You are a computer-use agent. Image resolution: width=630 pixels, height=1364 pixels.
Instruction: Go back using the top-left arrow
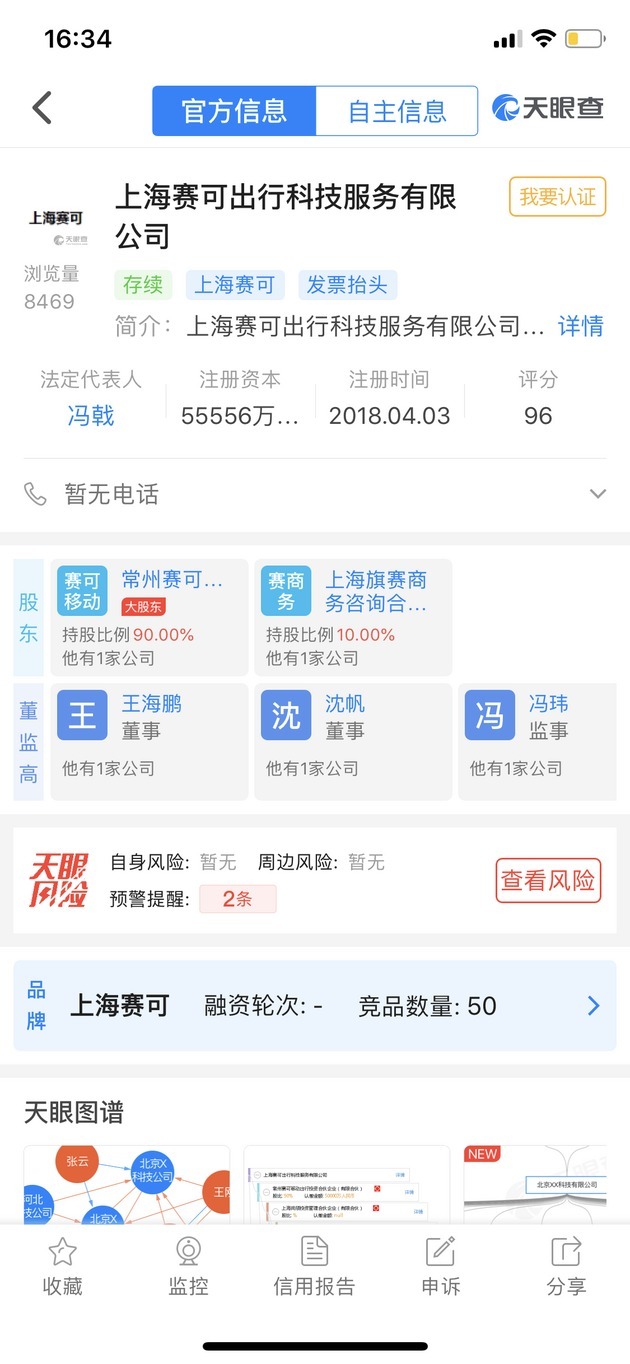[x=42, y=108]
